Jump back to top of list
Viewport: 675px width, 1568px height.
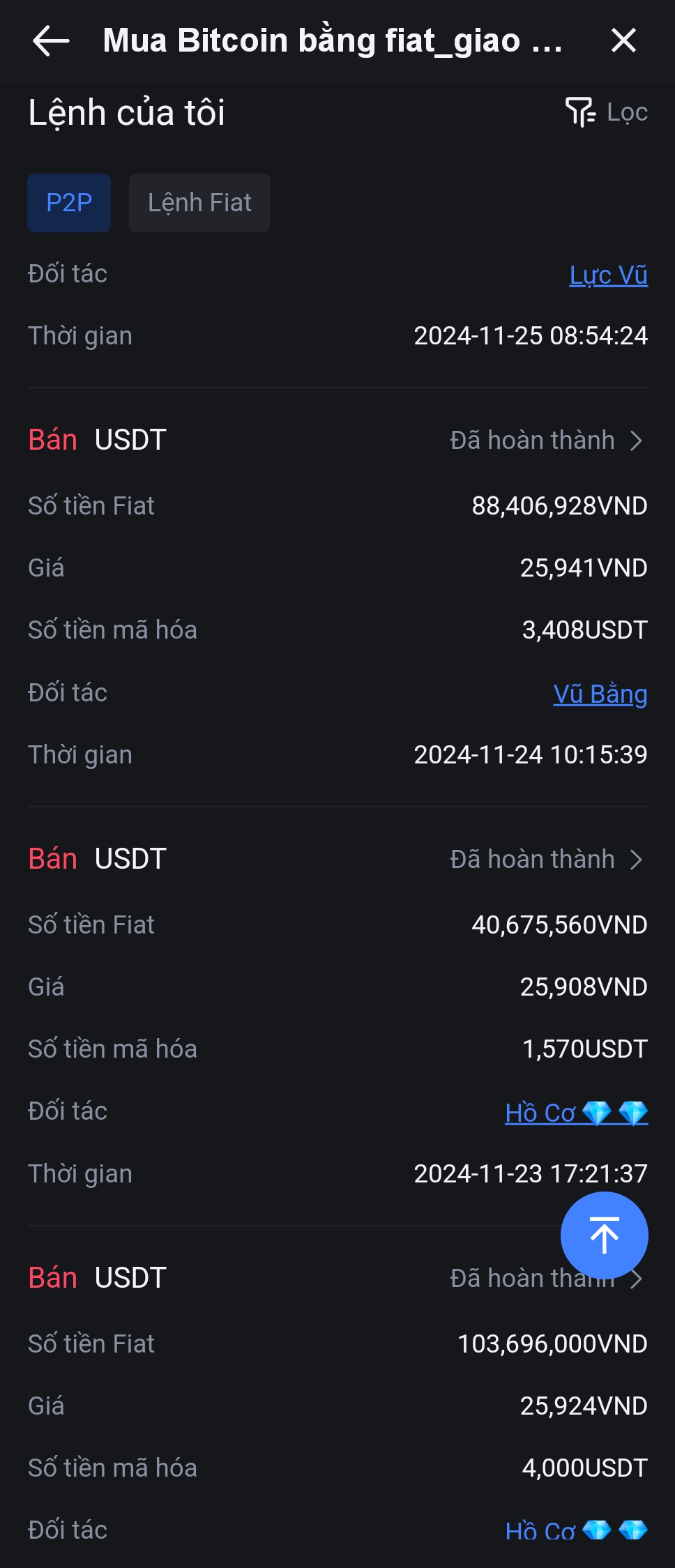[604, 1235]
